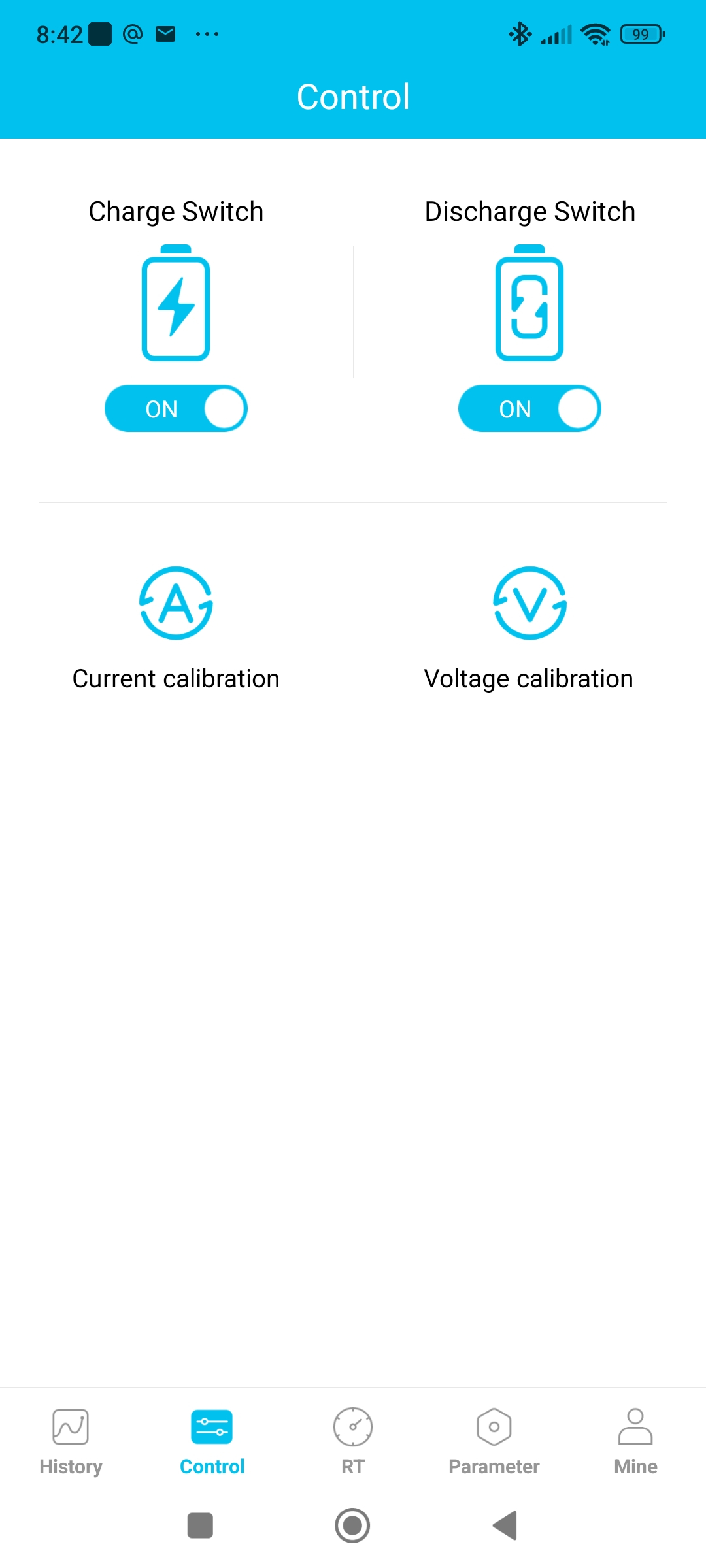Open the Parameter tab
The height and width of the screenshot is (1568, 706).
pos(494,1440)
